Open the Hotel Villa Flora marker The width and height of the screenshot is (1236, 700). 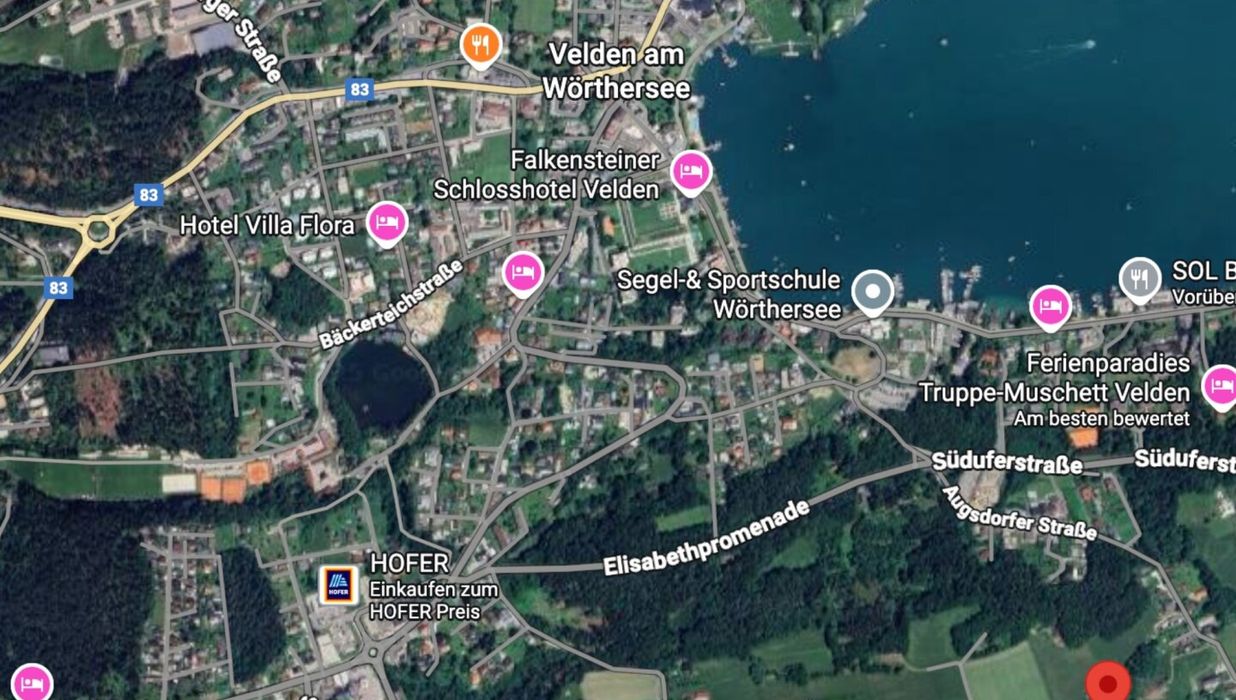point(387,222)
